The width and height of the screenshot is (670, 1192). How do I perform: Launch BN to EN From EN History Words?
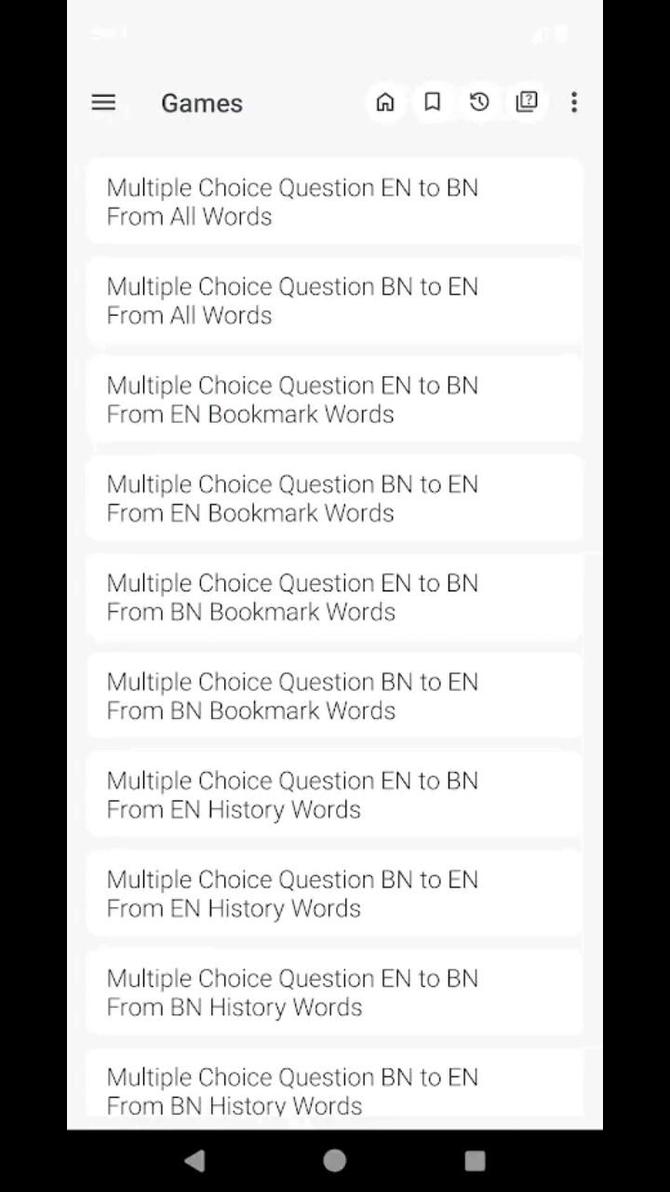[334, 894]
